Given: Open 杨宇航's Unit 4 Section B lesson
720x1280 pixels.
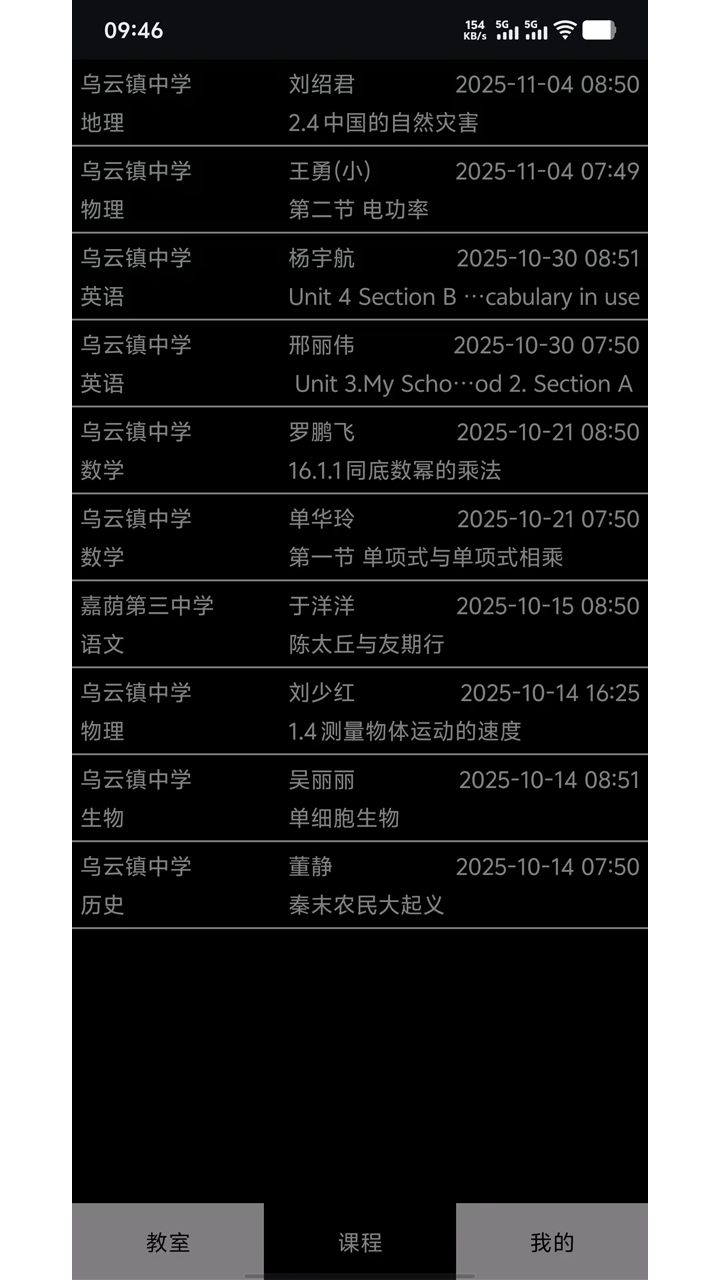Looking at the screenshot, I should pos(360,277).
